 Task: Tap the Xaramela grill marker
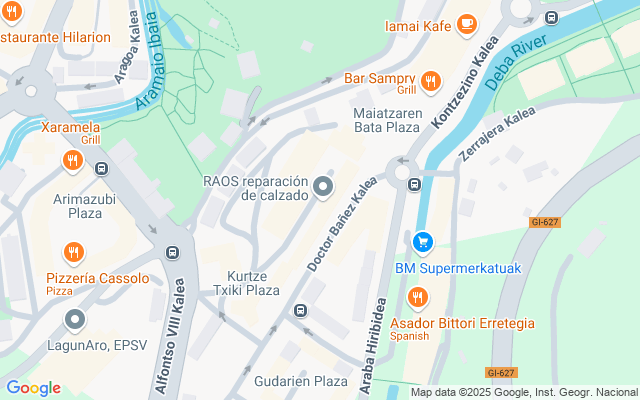point(72,160)
